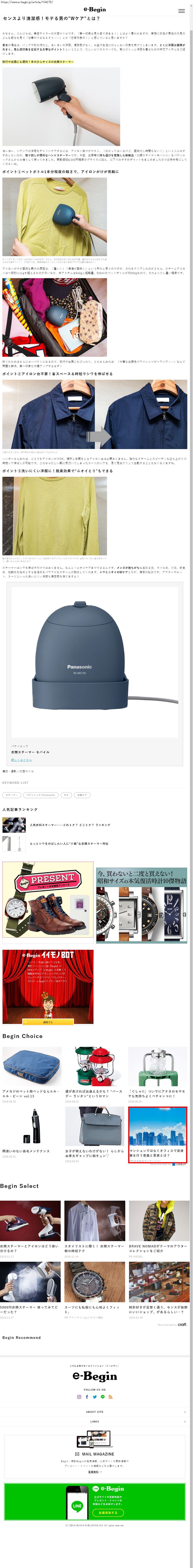The width and height of the screenshot is (193, 1568).
Task: Open the 詳しくはこちら product link
Action: click(x=21, y=760)
